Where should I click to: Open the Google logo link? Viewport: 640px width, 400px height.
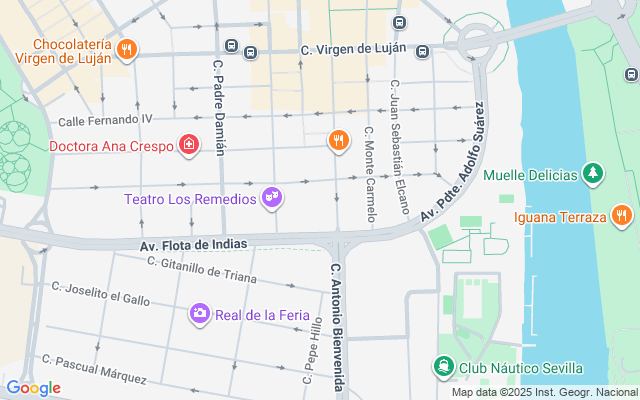(x=33, y=388)
